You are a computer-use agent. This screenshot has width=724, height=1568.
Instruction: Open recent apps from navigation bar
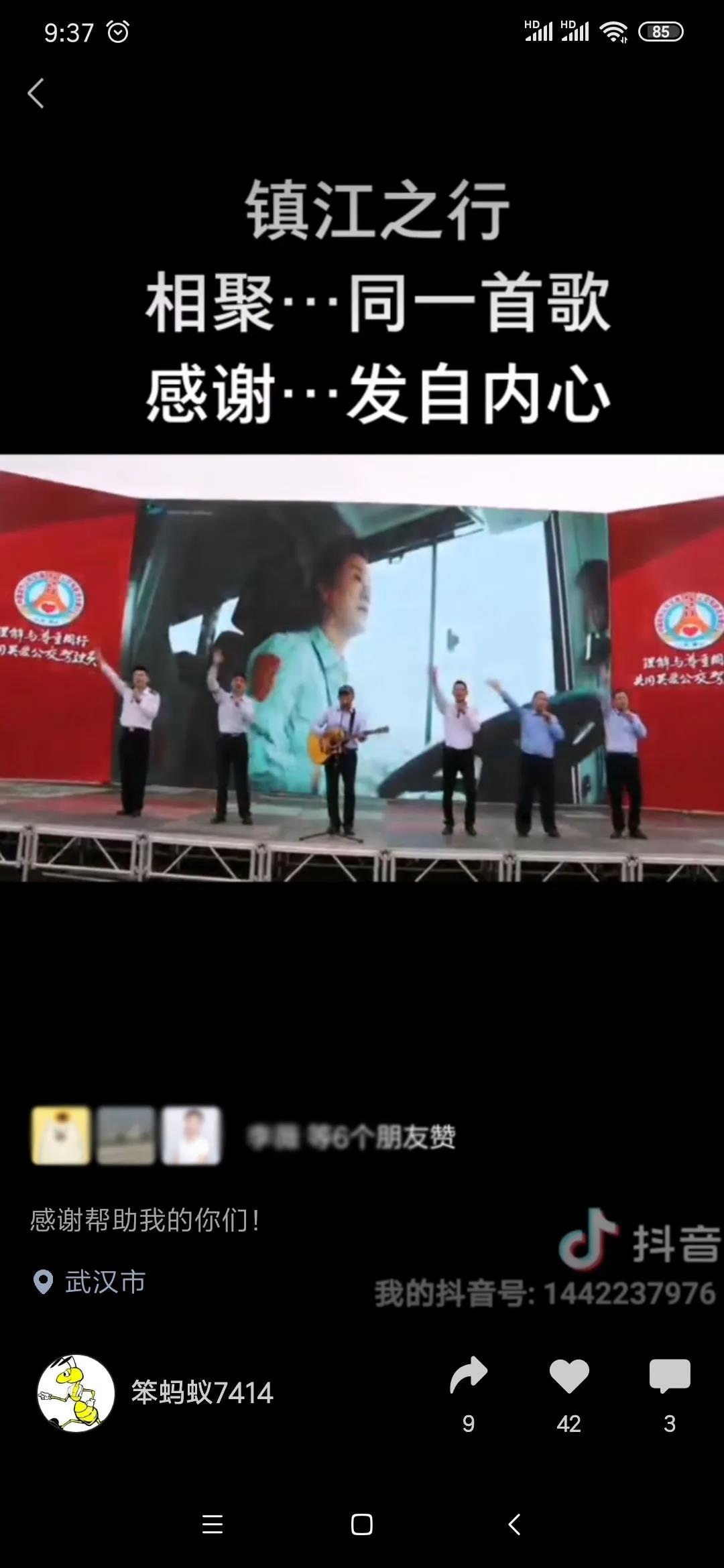click(213, 1524)
